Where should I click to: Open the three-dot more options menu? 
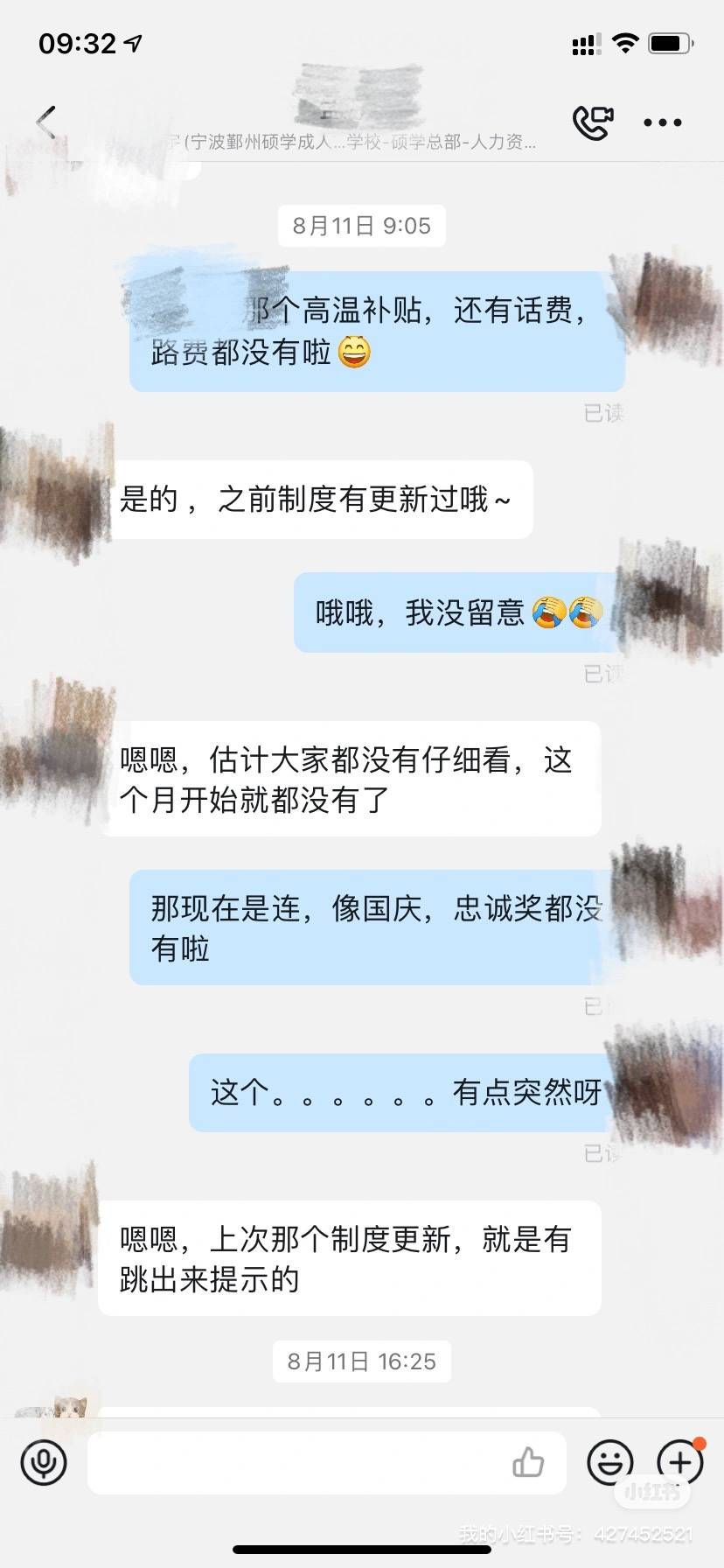pos(662,122)
